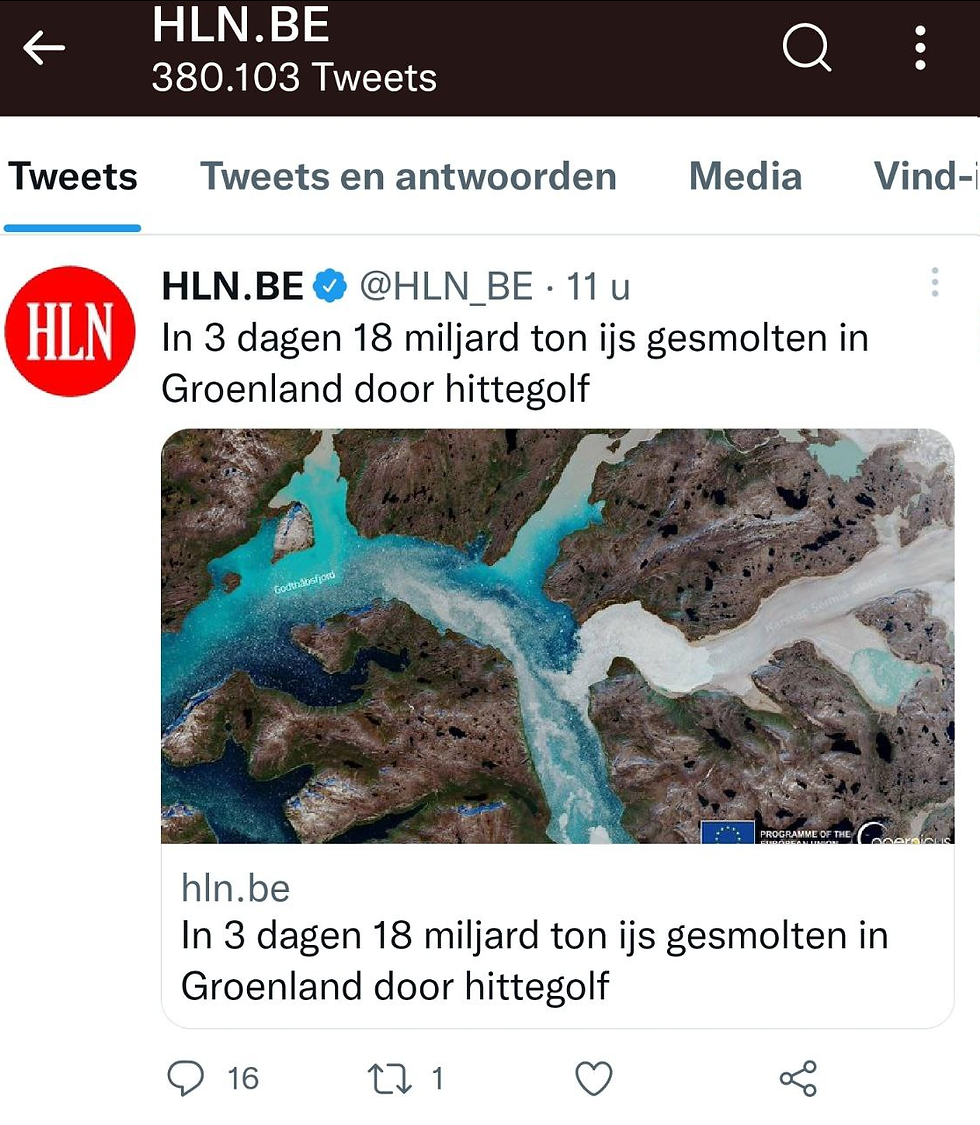This screenshot has height=1125, width=980.
Task: Open search on the HLN.BE profile
Action: tap(806, 47)
